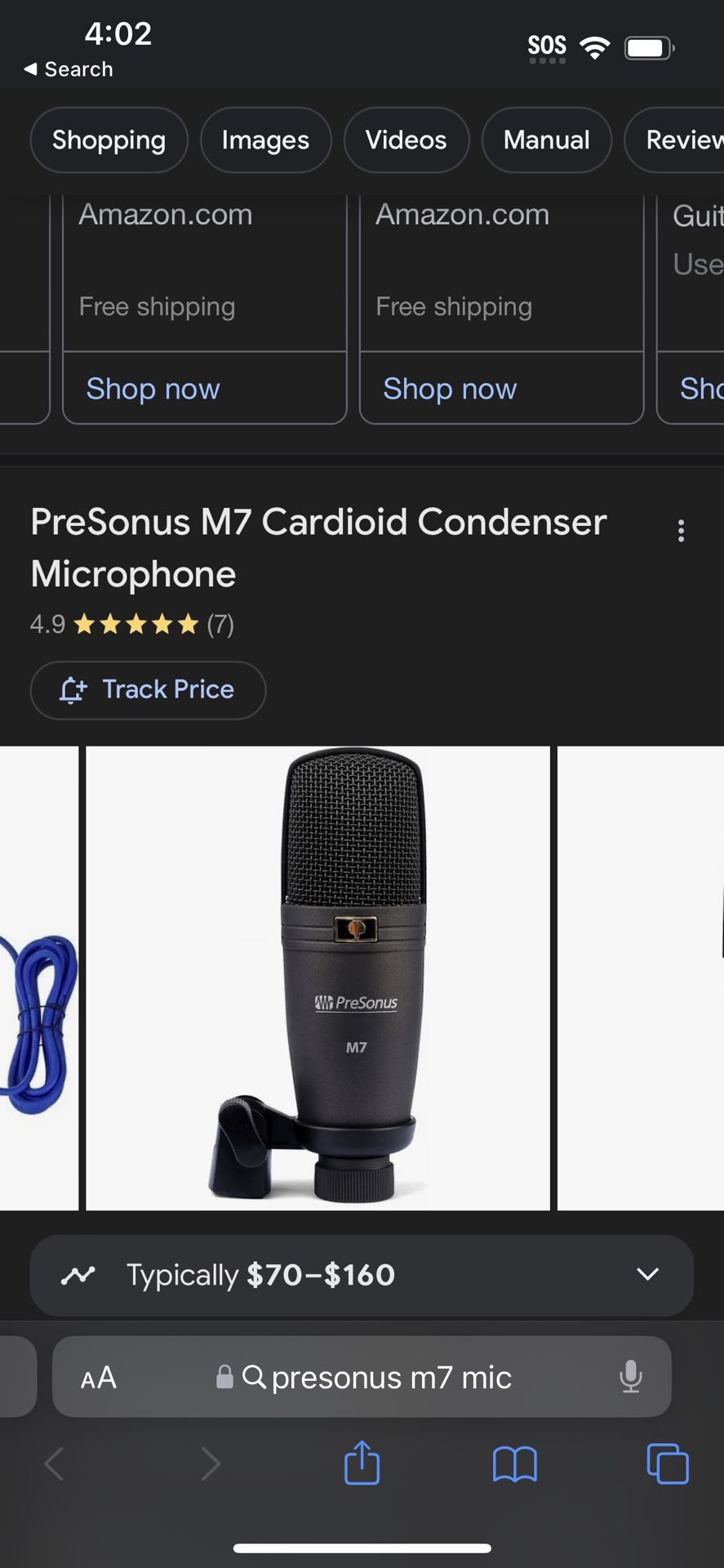The height and width of the screenshot is (1568, 724).
Task: Tap Track Price button
Action: [148, 690]
